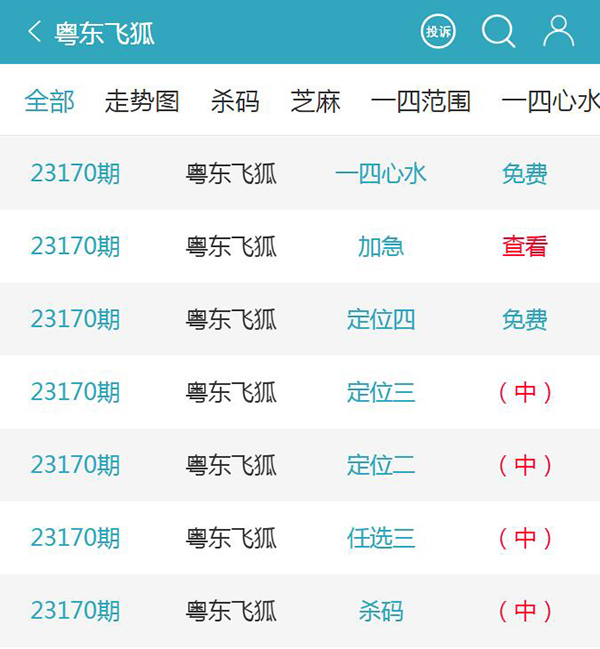The height and width of the screenshot is (649, 600).
Task: Select the 一四范围 tab
Action: point(421,101)
